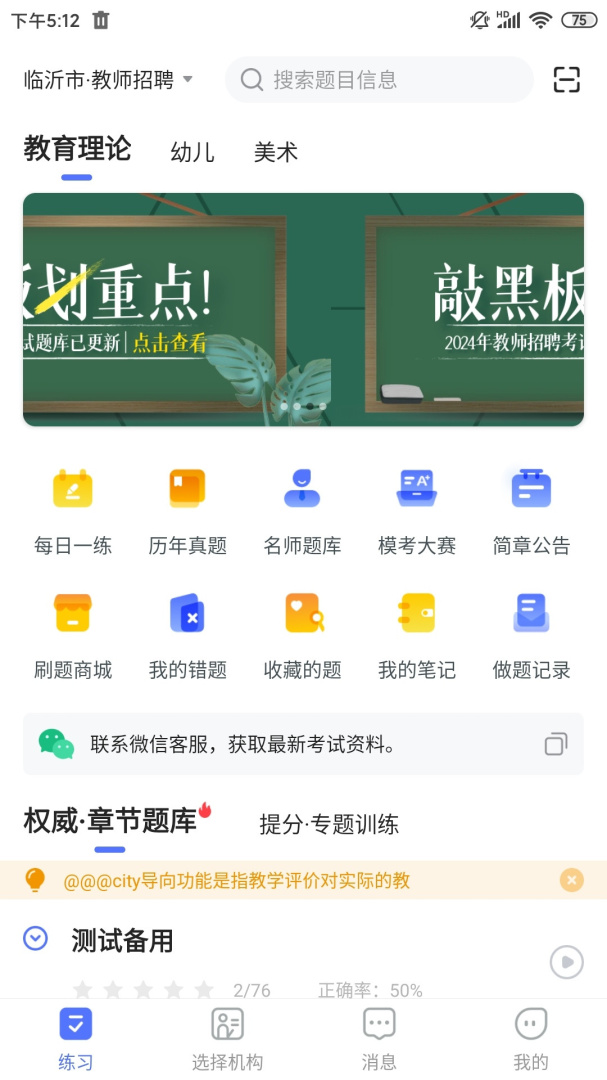Open the 临沂市·教师招聘 dropdown
This screenshot has height=1080, width=607.
(108, 80)
